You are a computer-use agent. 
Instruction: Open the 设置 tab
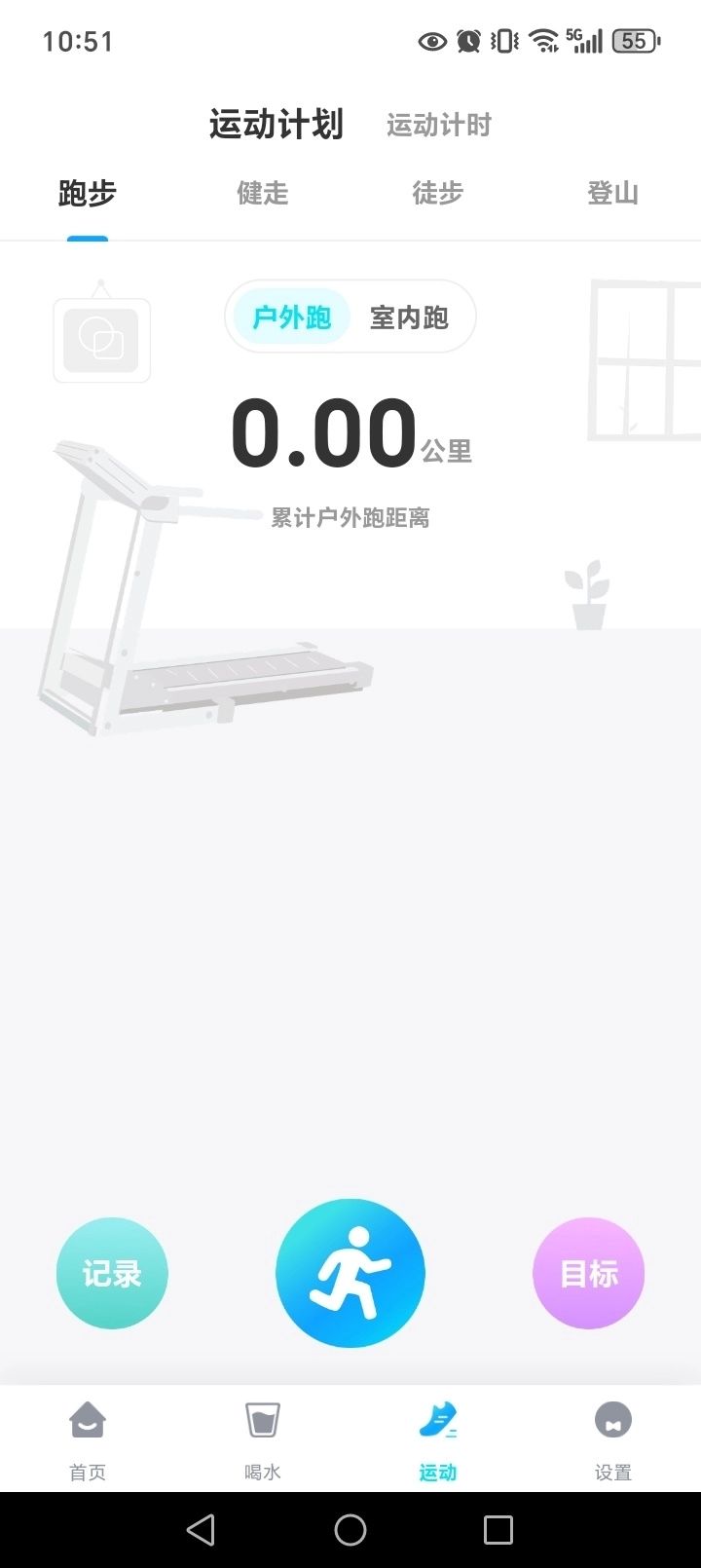(613, 1439)
